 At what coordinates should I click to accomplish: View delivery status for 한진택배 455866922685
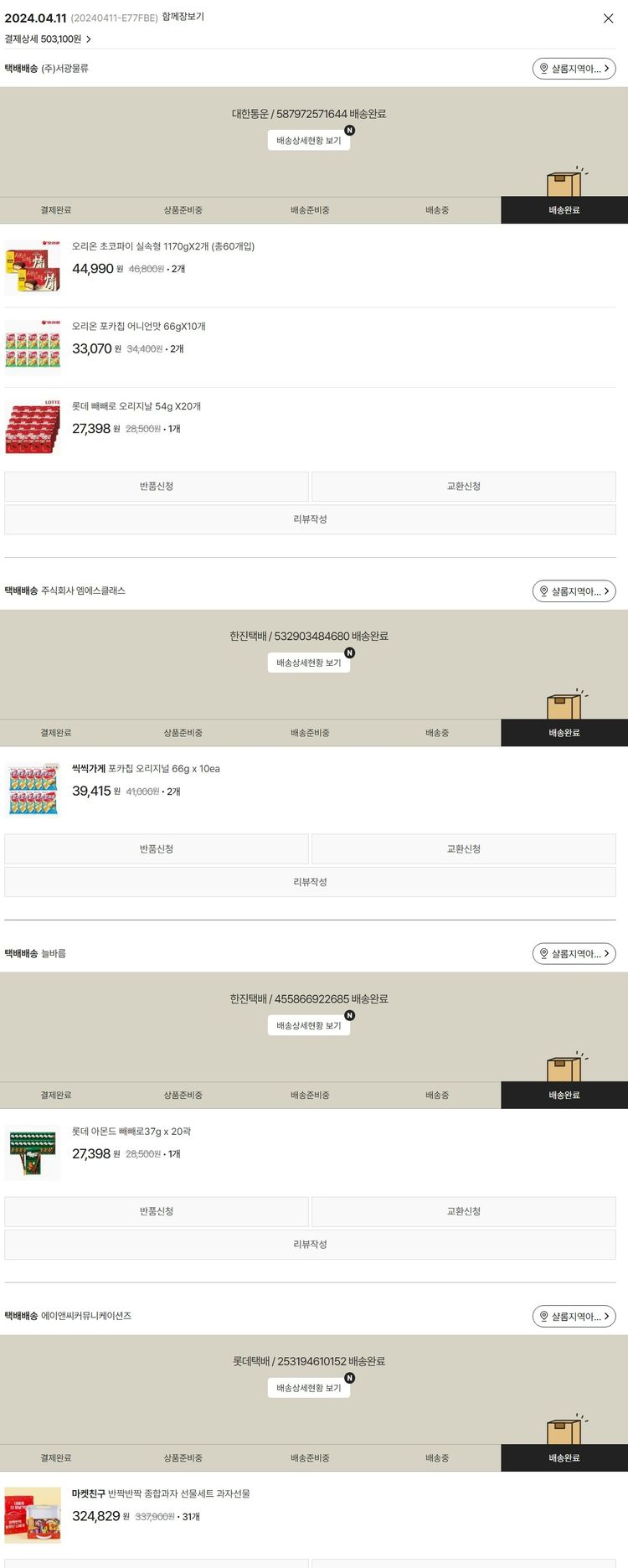[309, 1025]
